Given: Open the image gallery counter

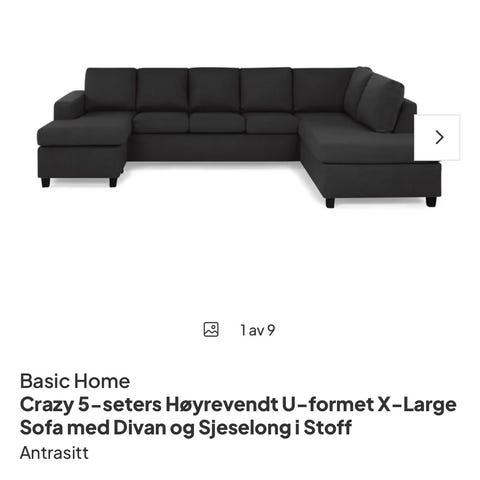Looking at the screenshot, I should [240, 330].
